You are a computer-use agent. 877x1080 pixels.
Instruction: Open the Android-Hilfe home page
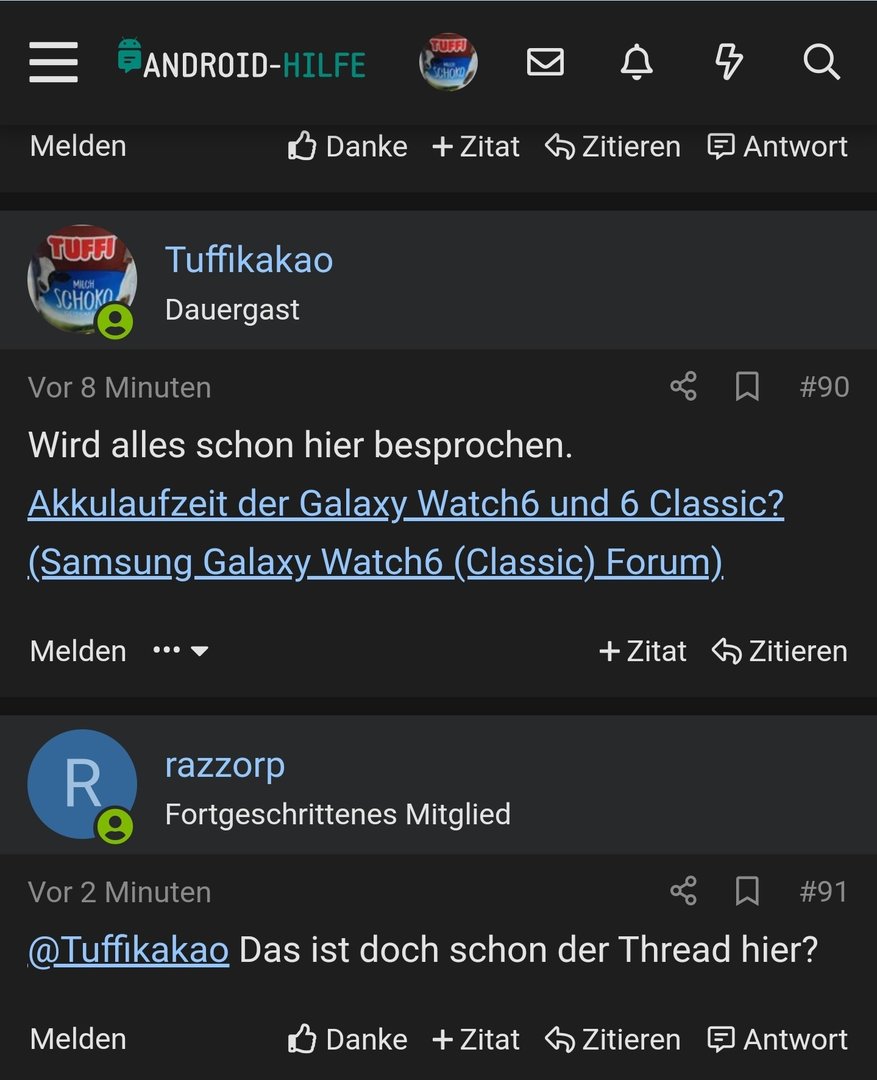[x=242, y=62]
